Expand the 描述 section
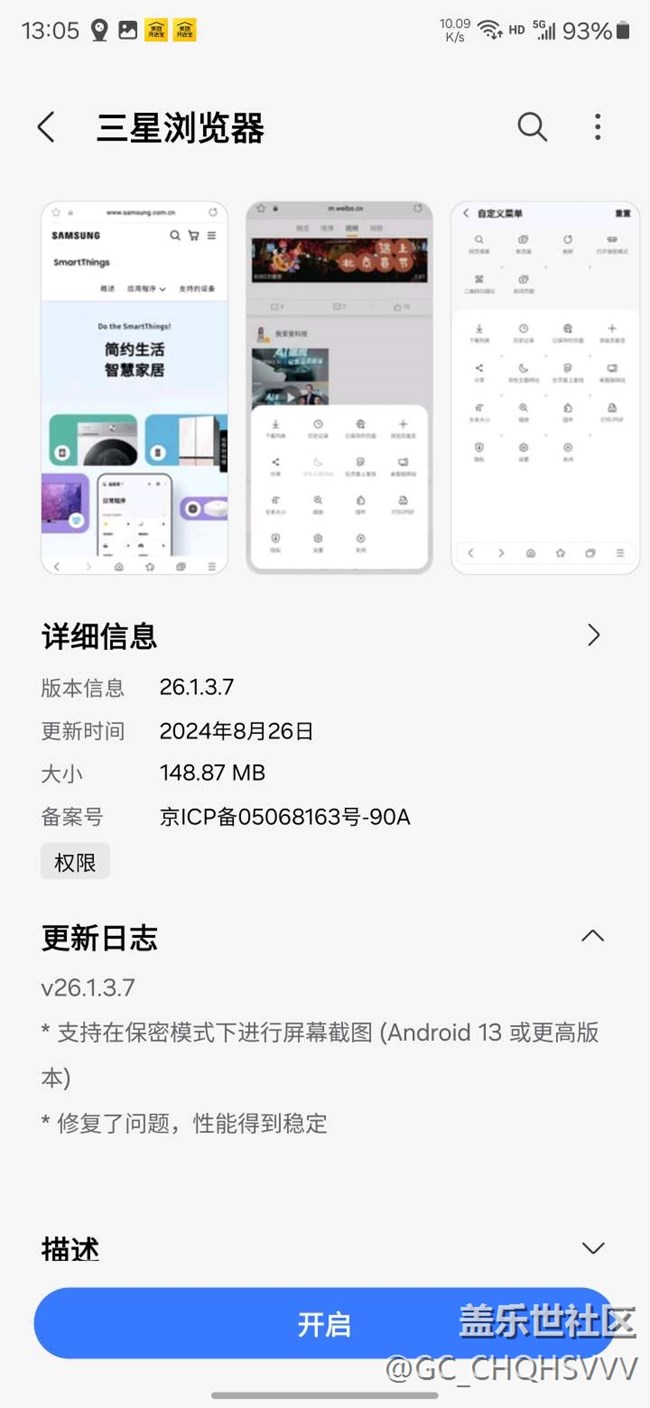Viewport: 650px width, 1408px height. click(x=594, y=1248)
